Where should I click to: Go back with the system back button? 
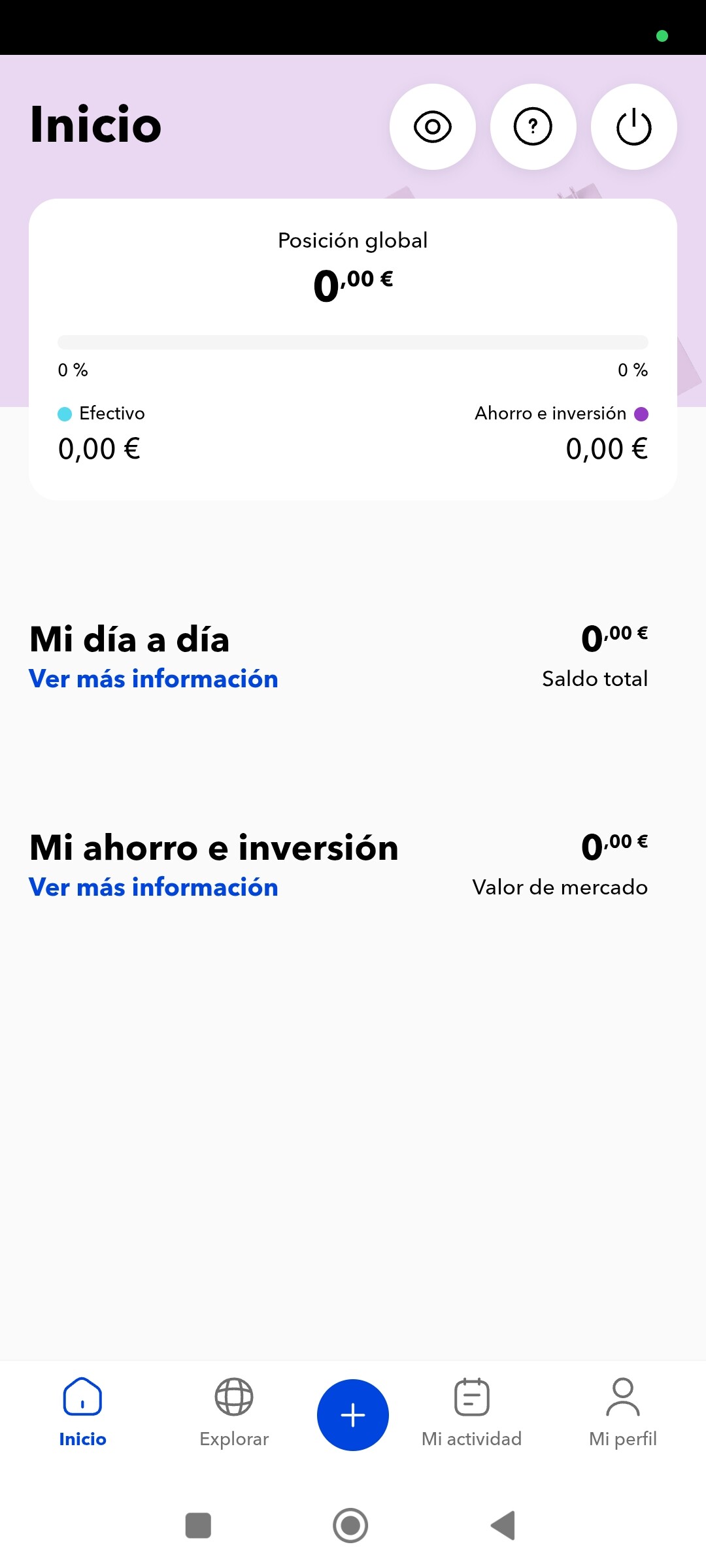tap(503, 1526)
